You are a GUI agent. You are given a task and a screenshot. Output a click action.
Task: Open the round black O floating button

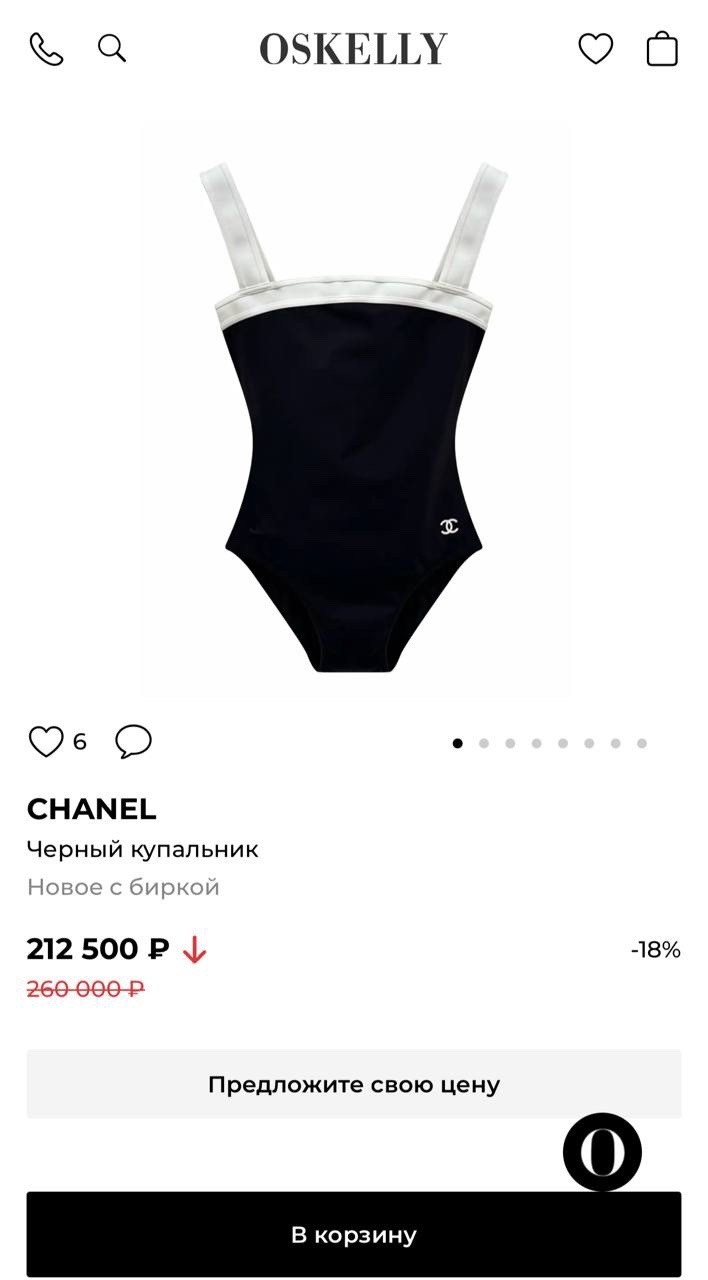(x=602, y=1152)
